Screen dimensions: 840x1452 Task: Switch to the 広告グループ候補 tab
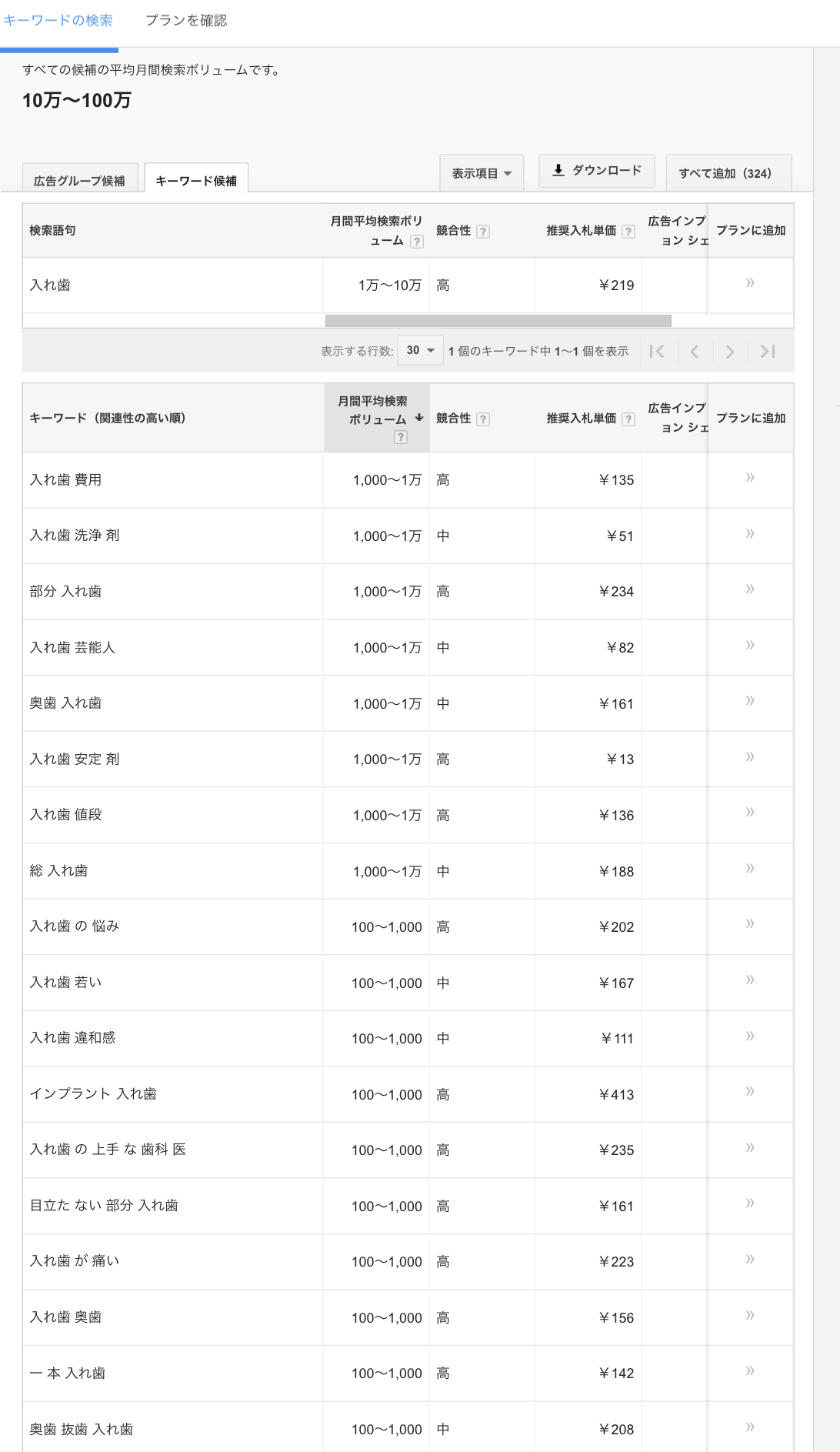[x=79, y=181]
